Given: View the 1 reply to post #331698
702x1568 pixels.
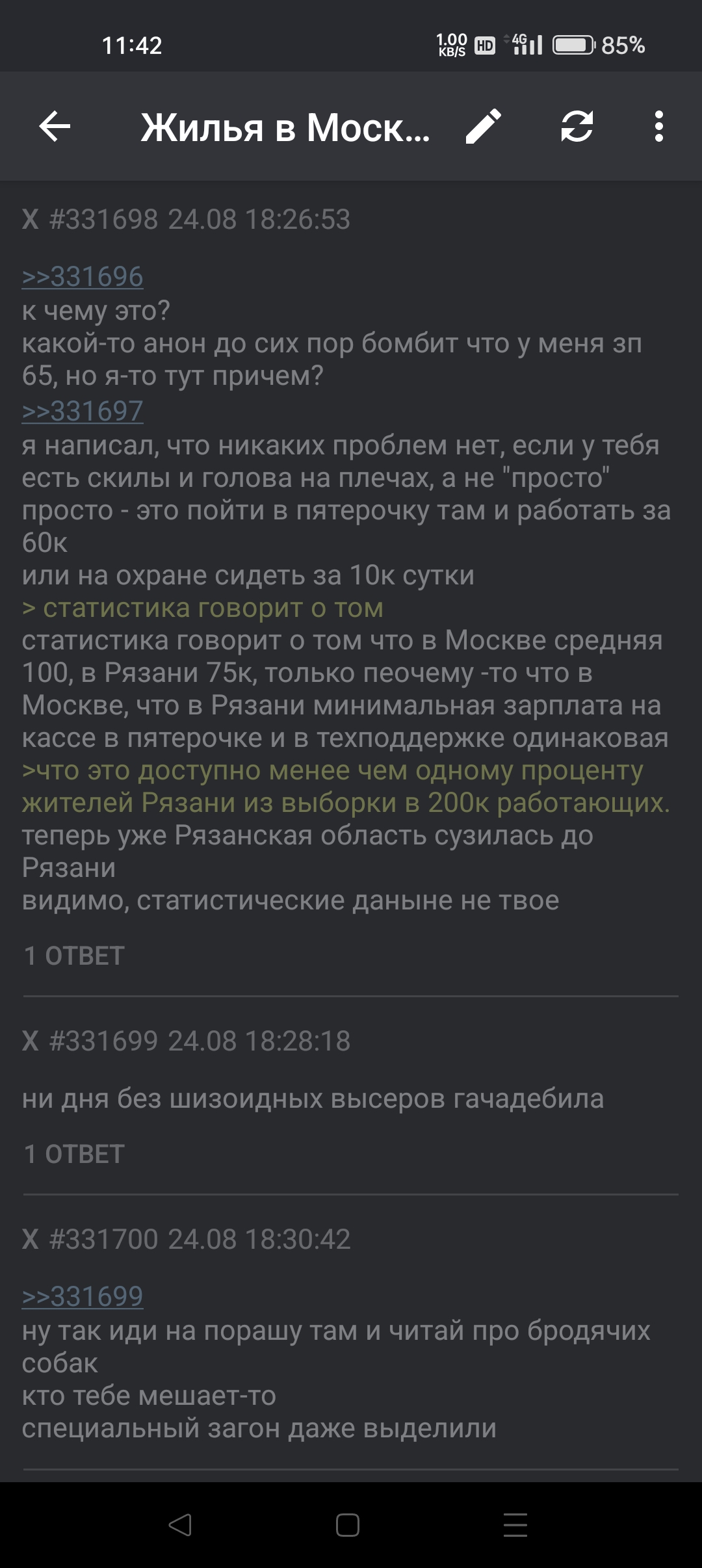Looking at the screenshot, I should click(x=74, y=956).
